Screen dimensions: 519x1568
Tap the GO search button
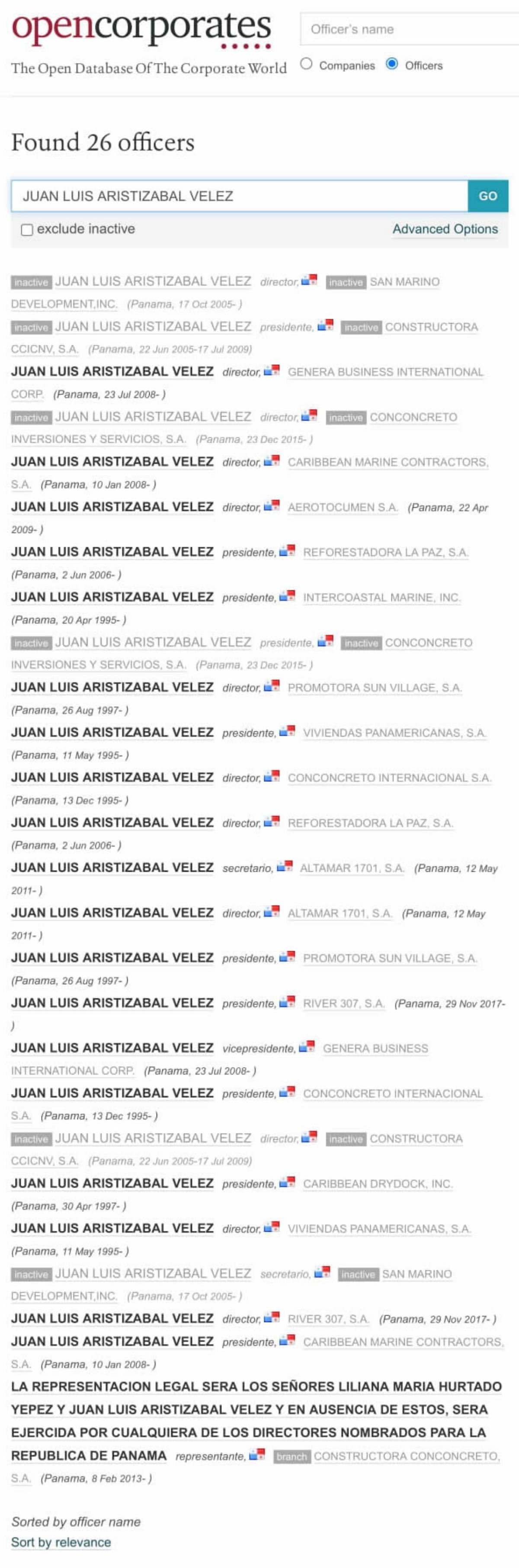point(487,196)
